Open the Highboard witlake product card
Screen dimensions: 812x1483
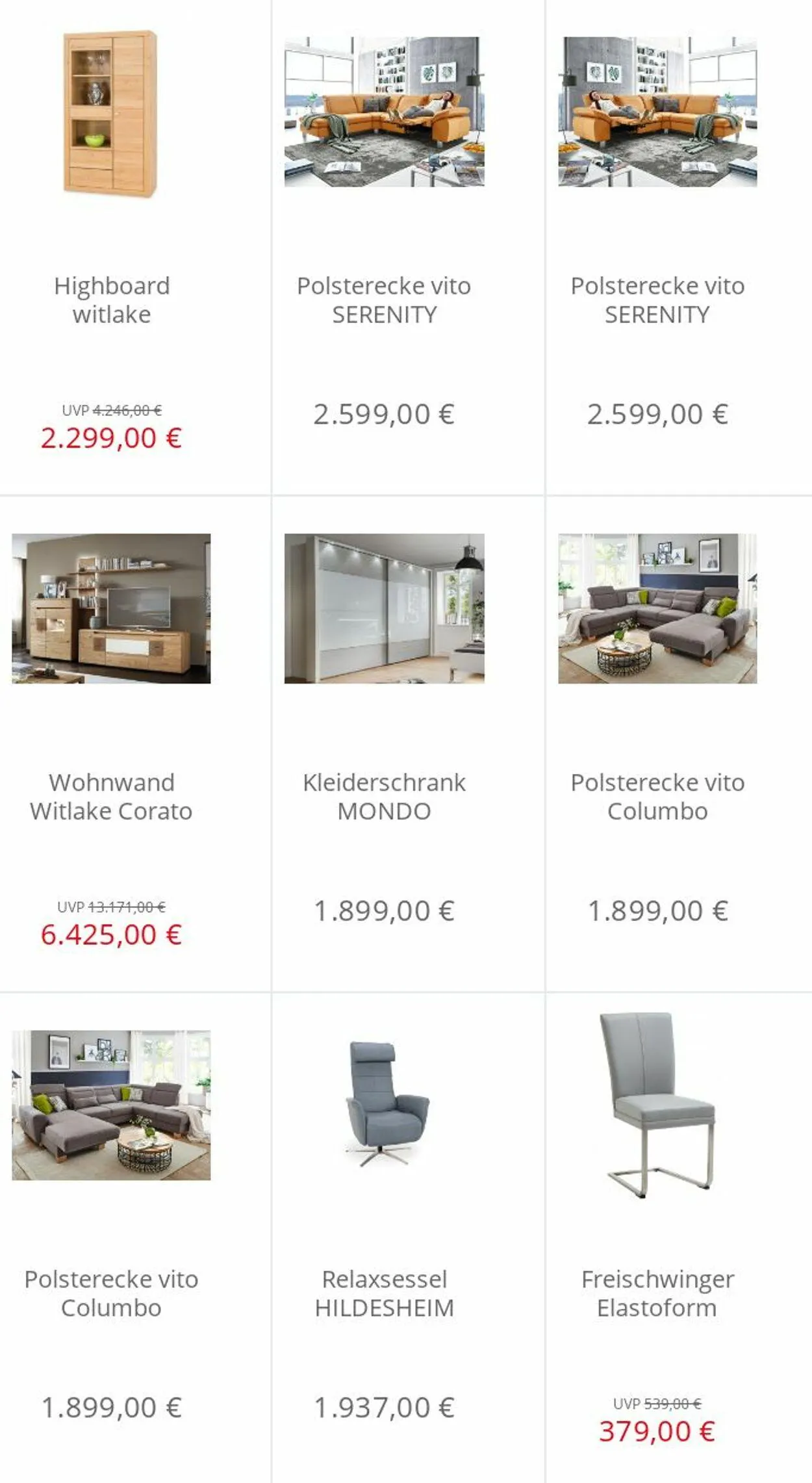(x=111, y=247)
